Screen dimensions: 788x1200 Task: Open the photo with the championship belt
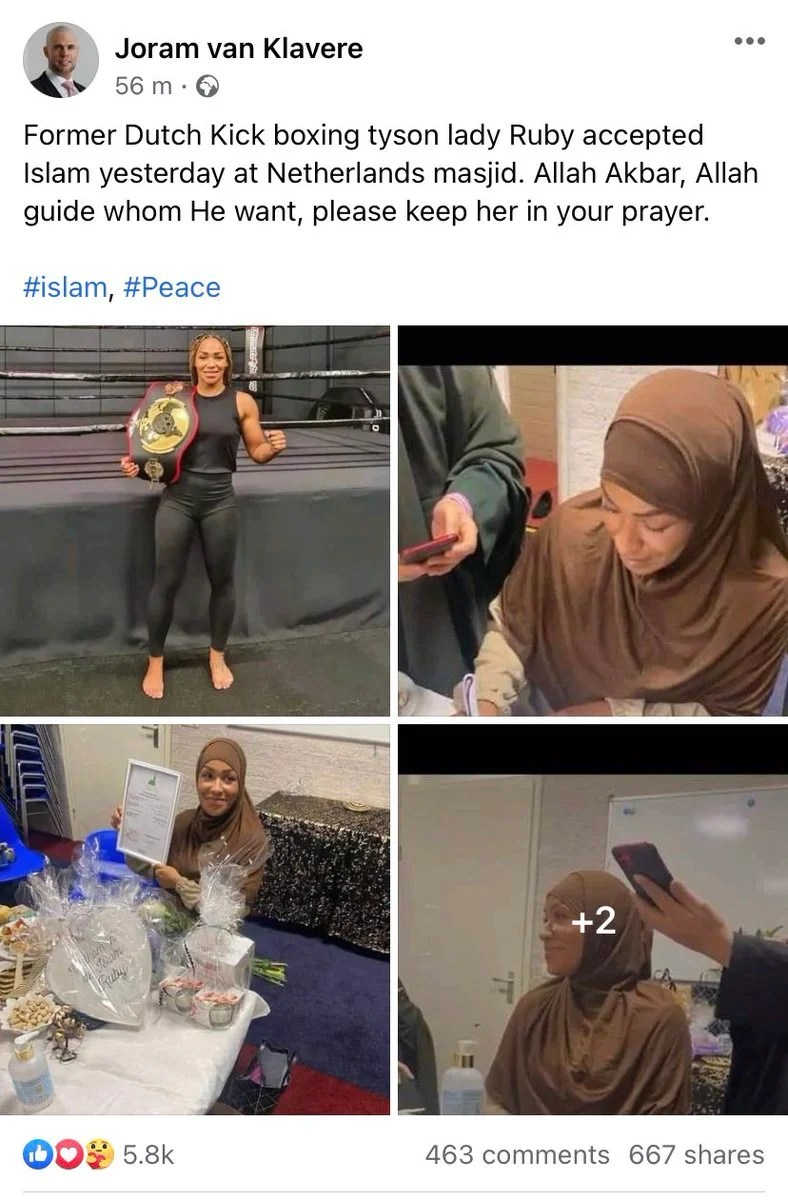point(195,520)
